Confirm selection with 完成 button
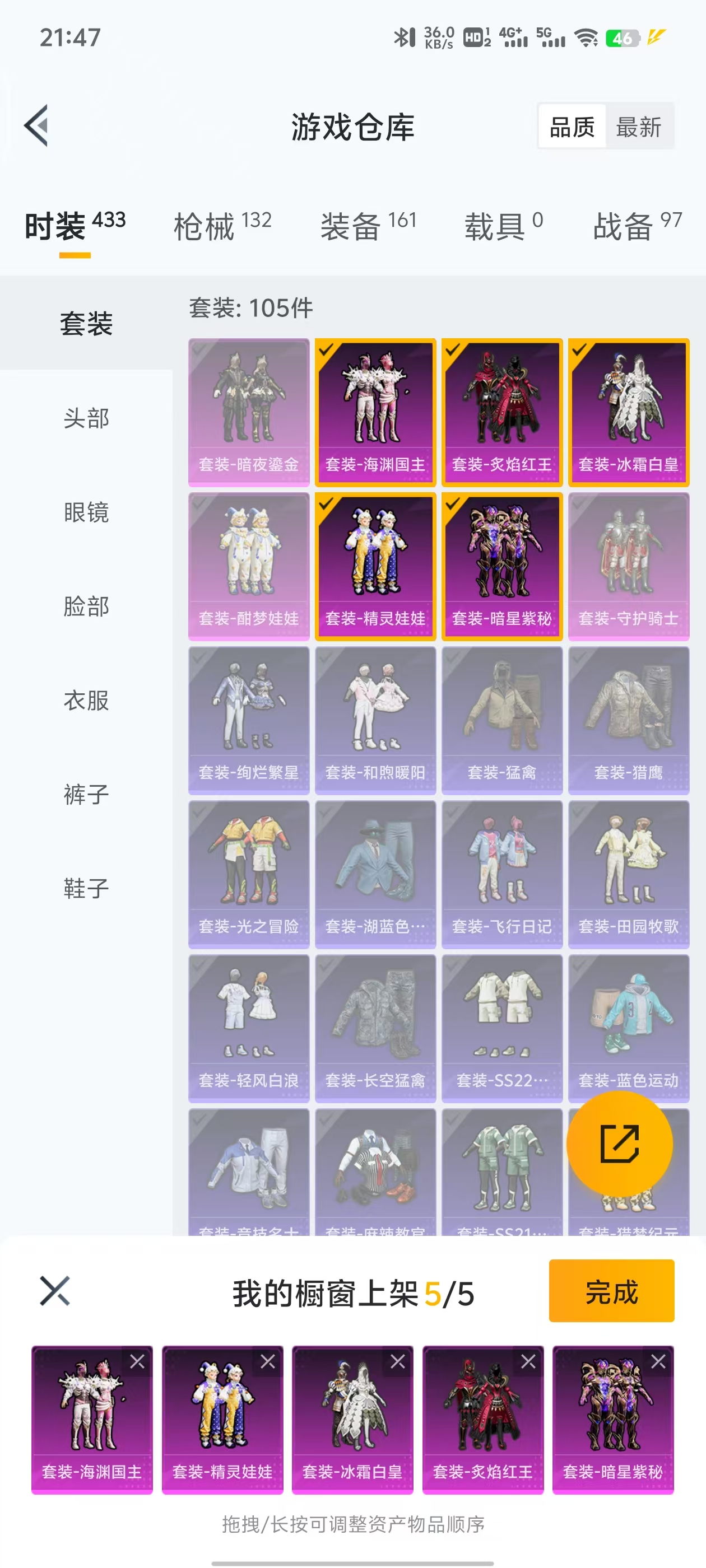The image size is (706, 1568). pos(611,1290)
